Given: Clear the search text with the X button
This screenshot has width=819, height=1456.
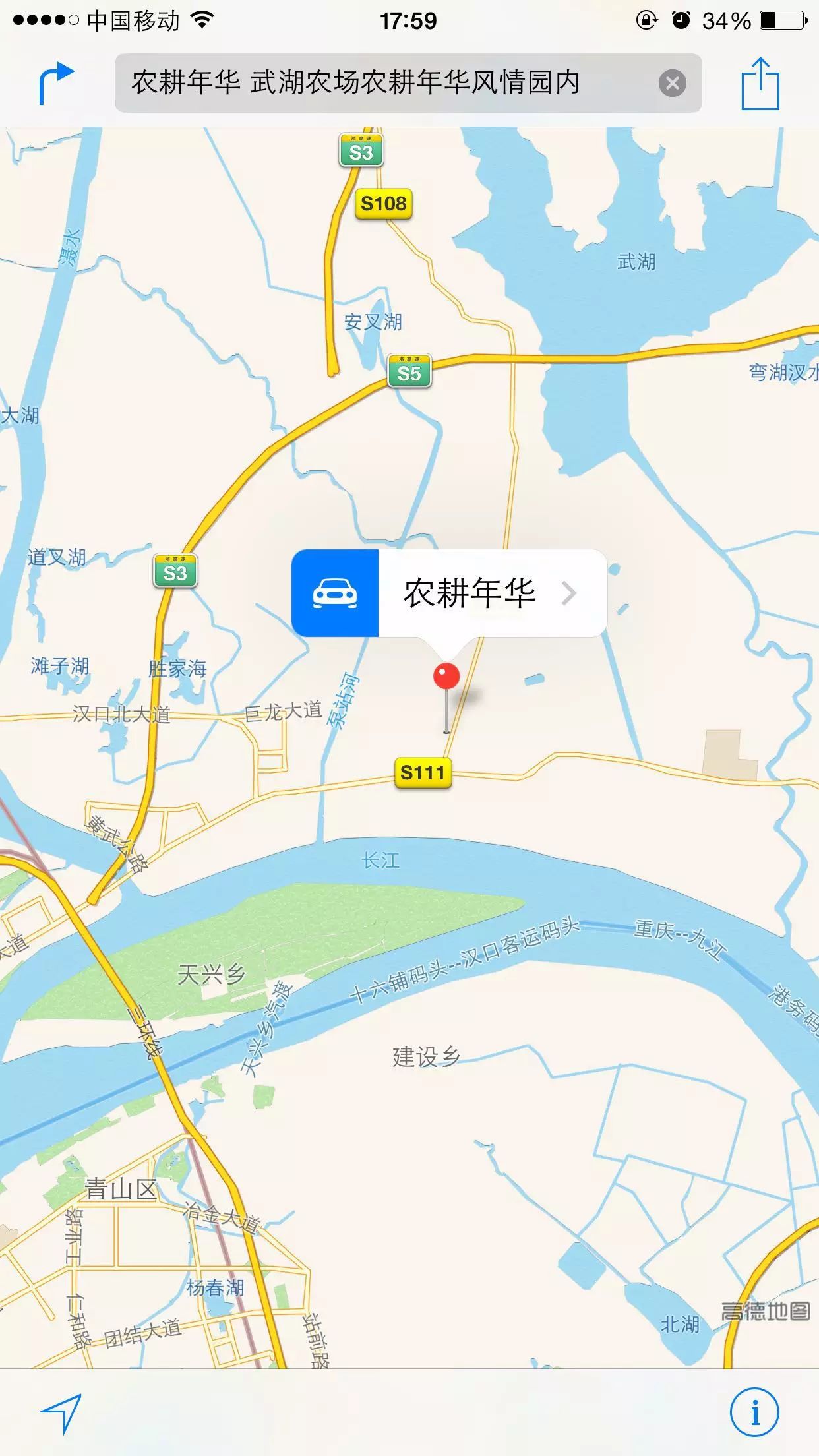Looking at the screenshot, I should click(673, 84).
